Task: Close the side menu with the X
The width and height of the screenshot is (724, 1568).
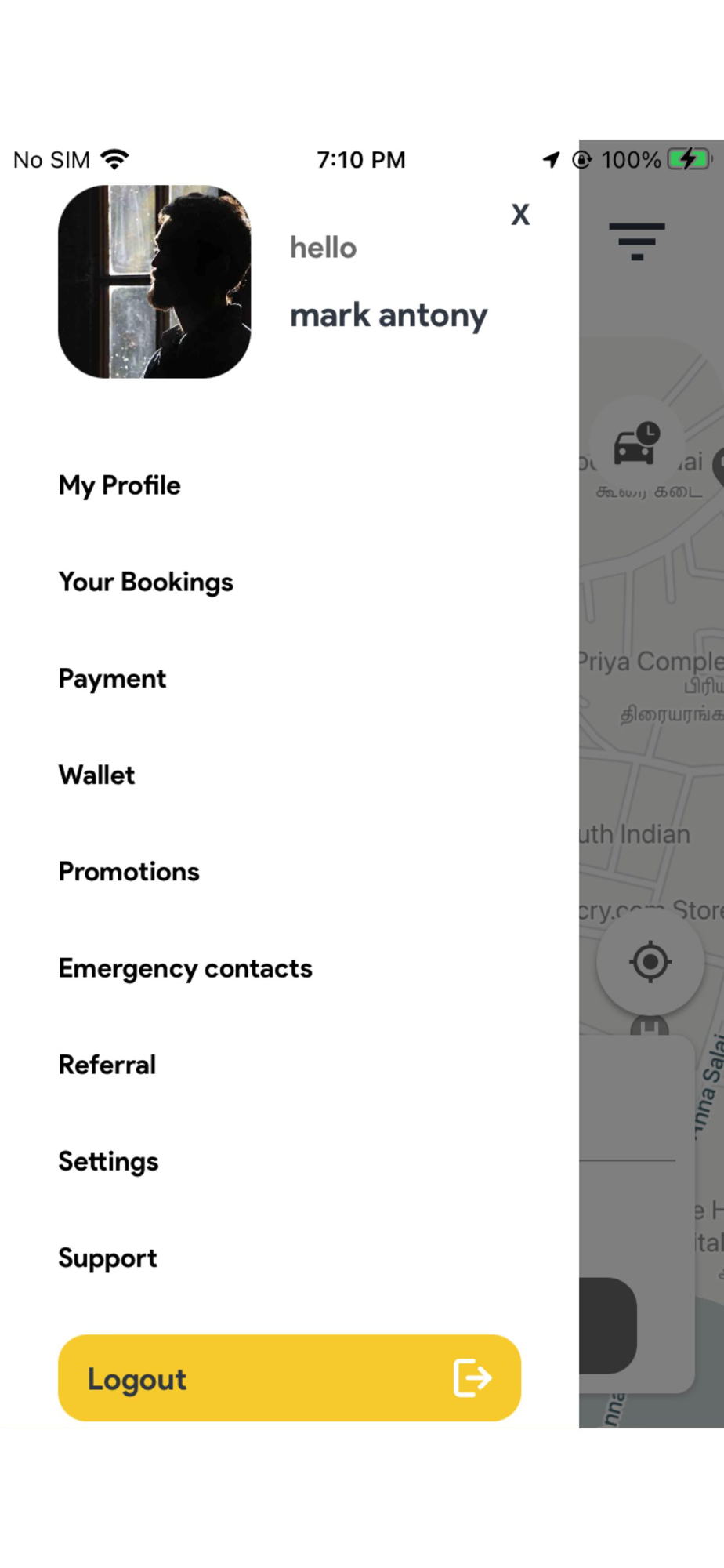Action: [520, 215]
